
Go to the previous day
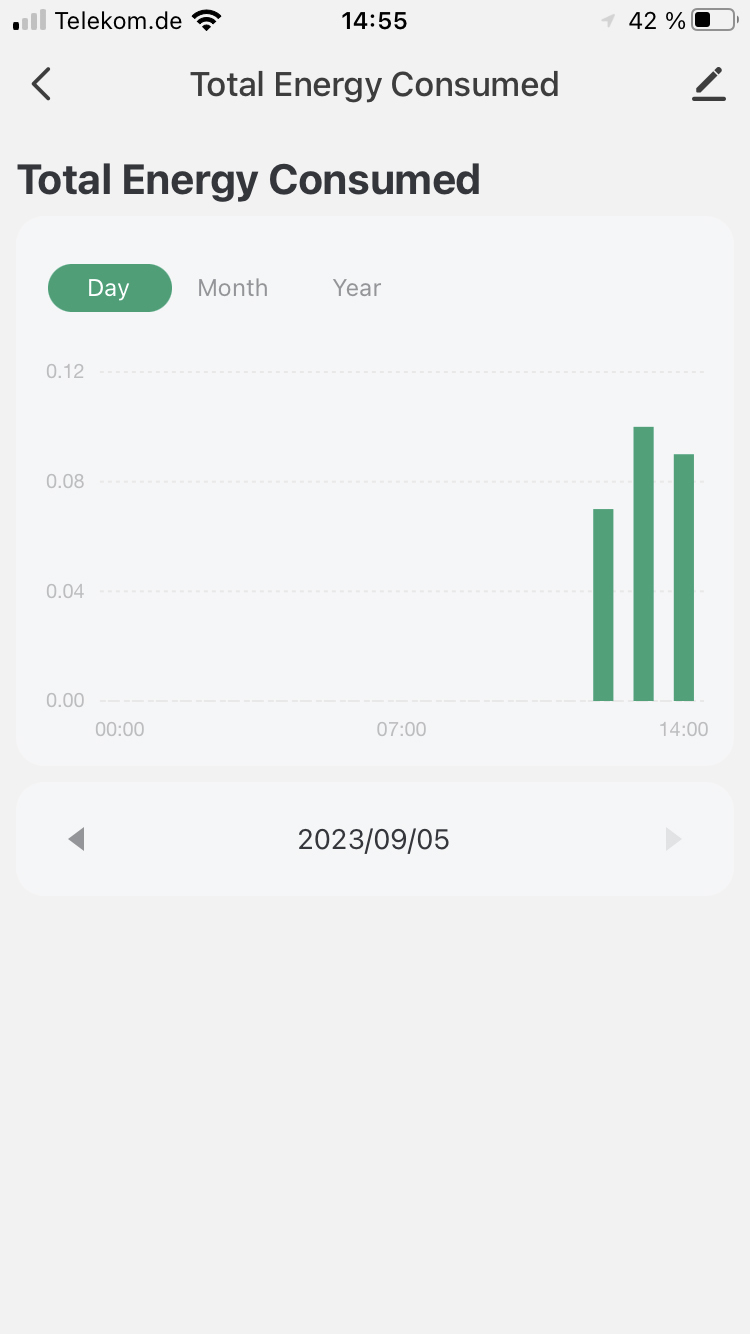pyautogui.click(x=76, y=839)
